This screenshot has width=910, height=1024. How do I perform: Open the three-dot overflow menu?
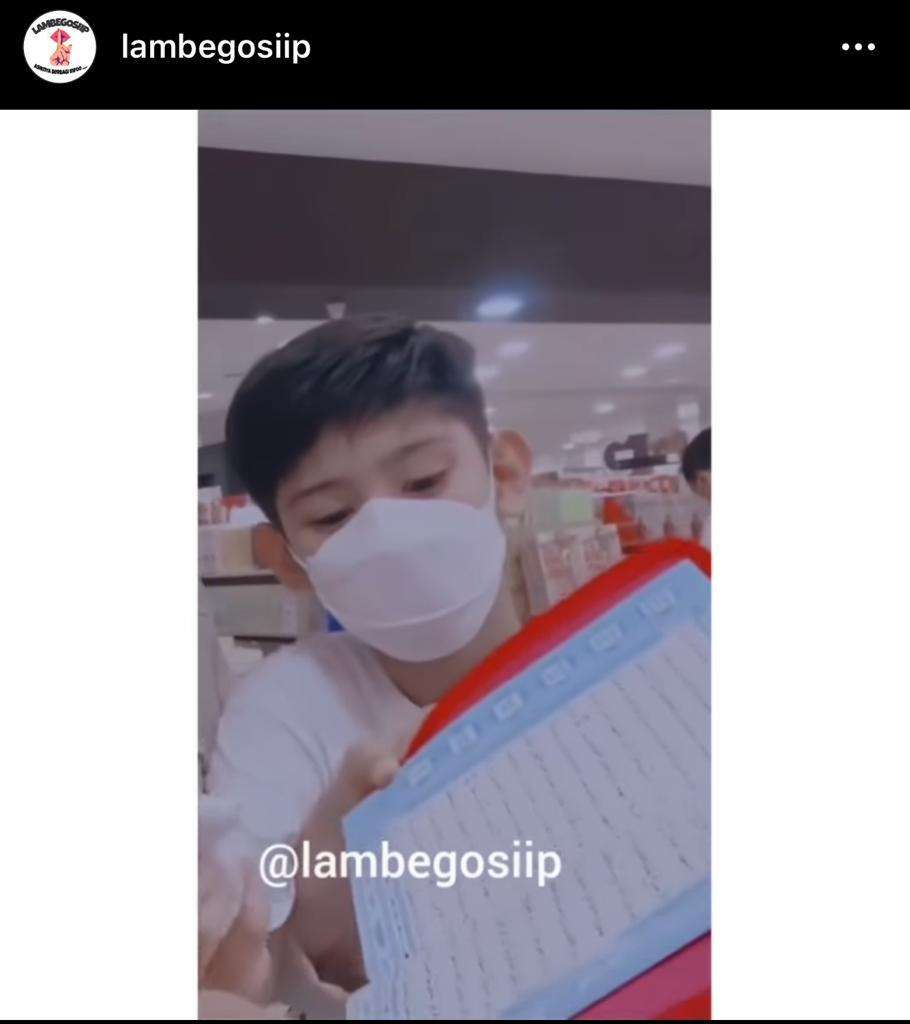(858, 47)
